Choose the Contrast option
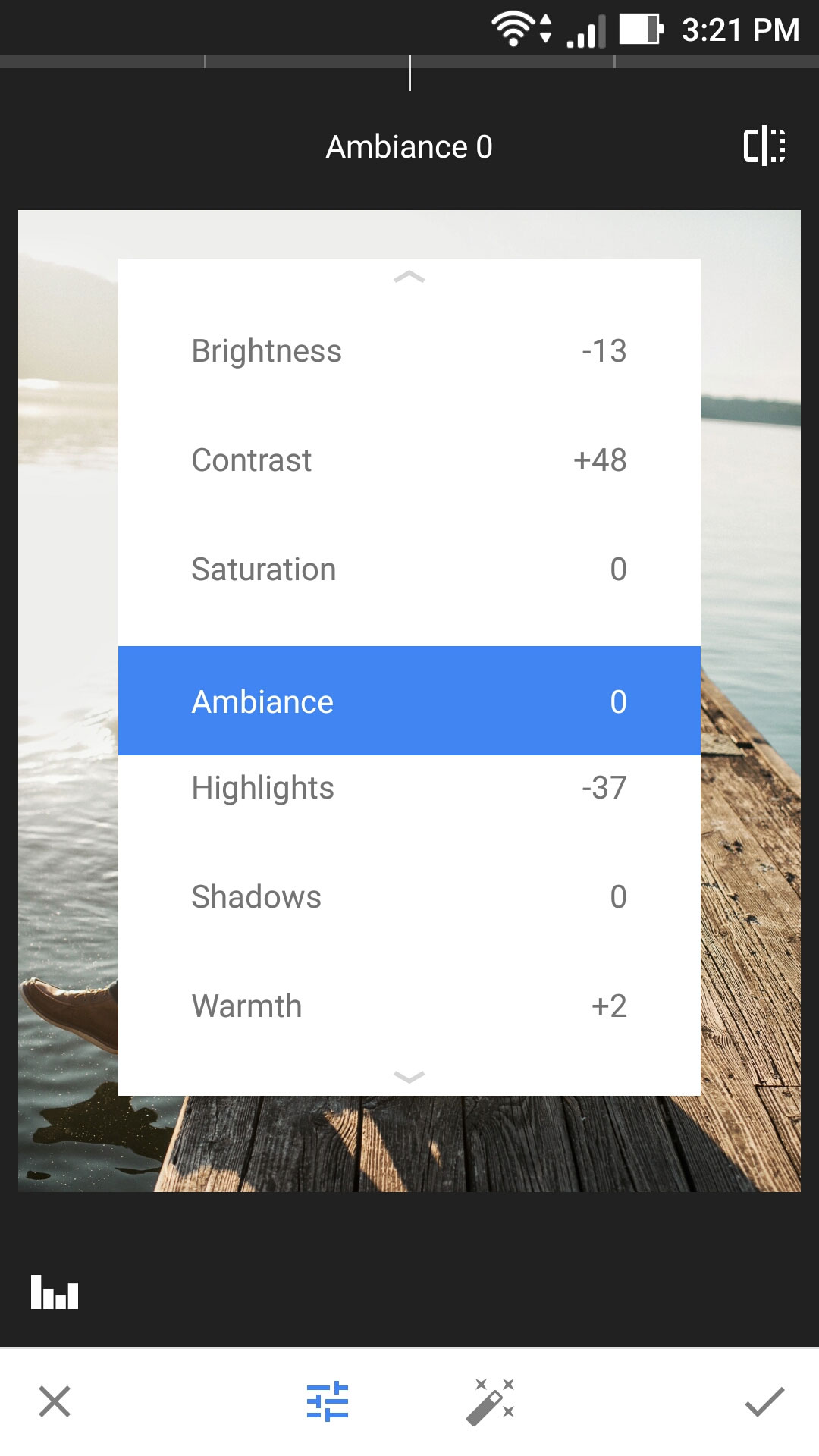The height and width of the screenshot is (1456, 819). click(409, 460)
